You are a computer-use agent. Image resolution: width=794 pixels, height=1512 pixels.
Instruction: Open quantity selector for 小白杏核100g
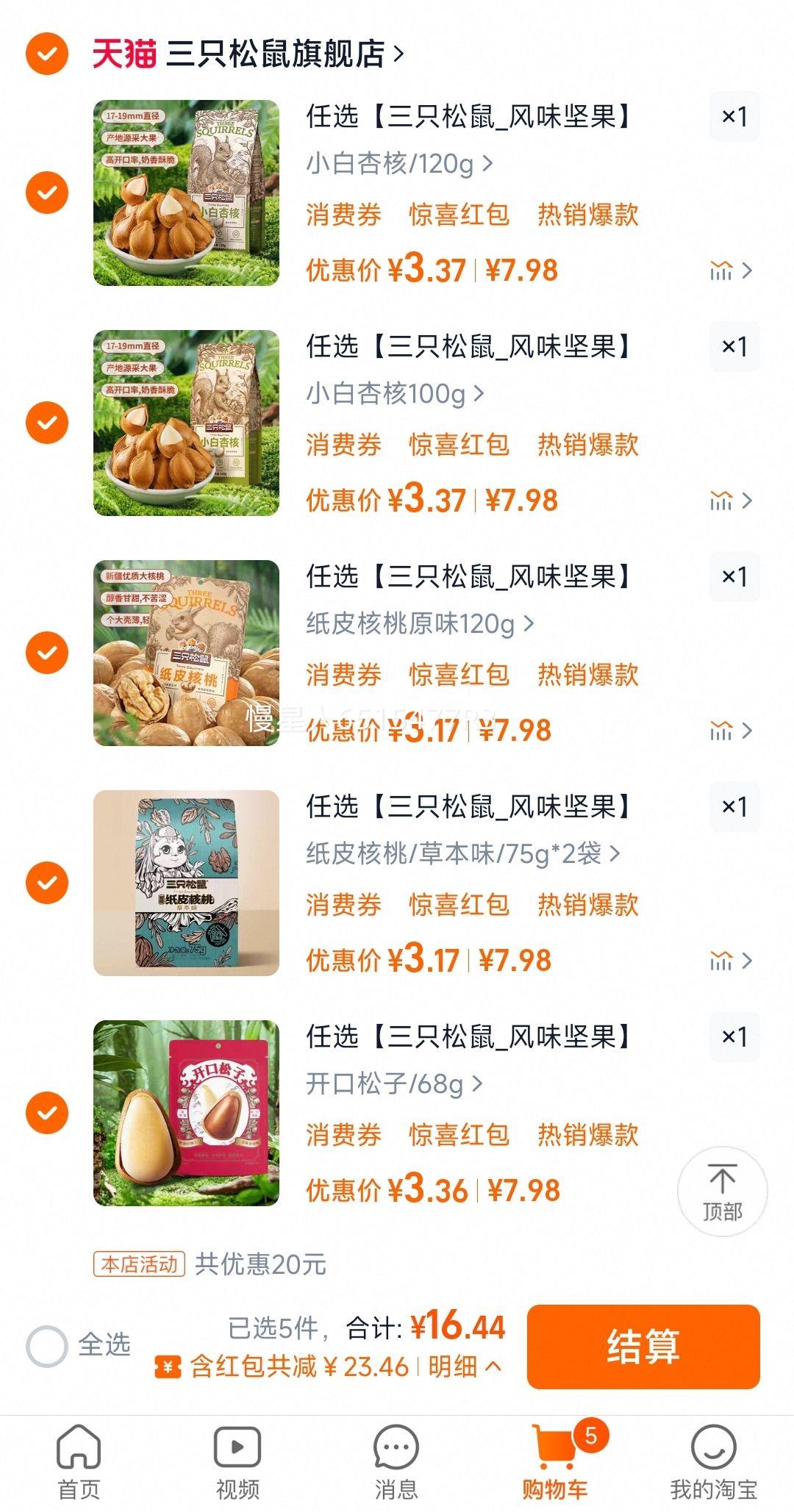734,346
